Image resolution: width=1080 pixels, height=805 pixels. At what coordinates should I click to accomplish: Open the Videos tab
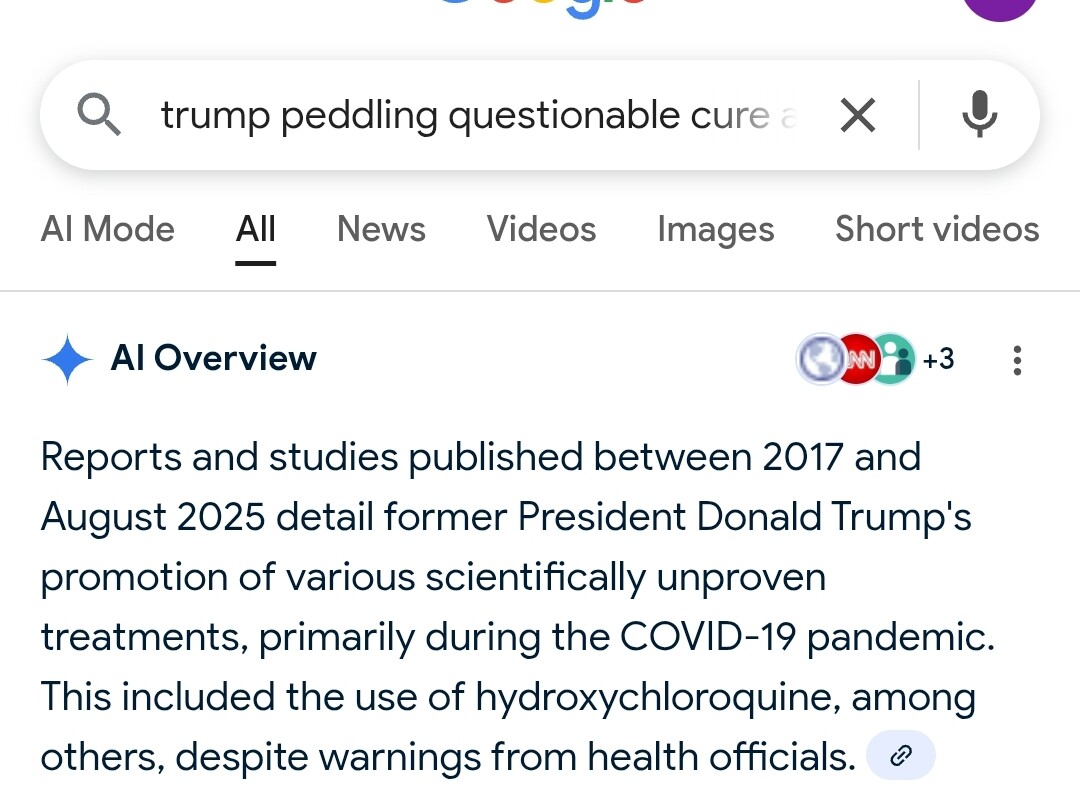click(x=541, y=230)
